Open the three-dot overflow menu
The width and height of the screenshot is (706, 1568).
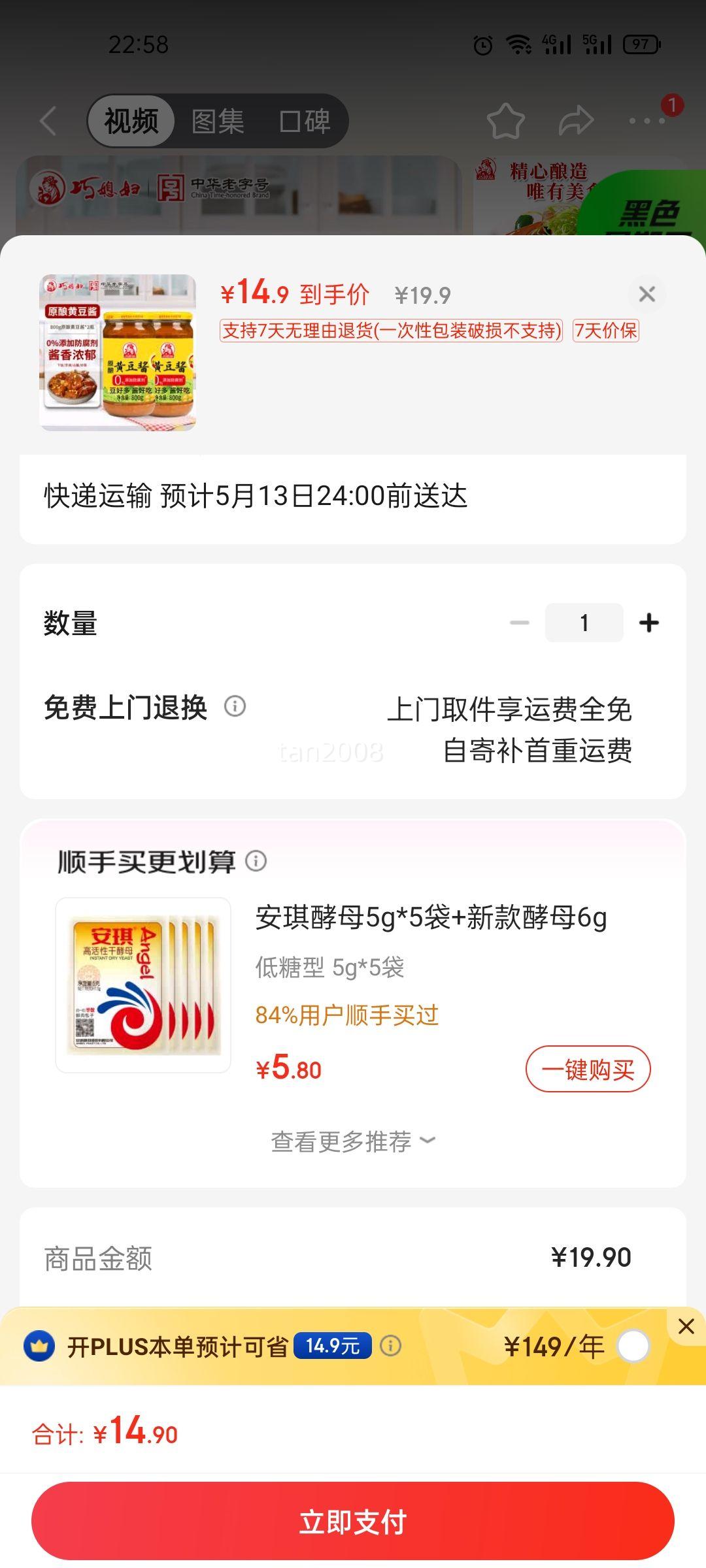pyautogui.click(x=647, y=121)
